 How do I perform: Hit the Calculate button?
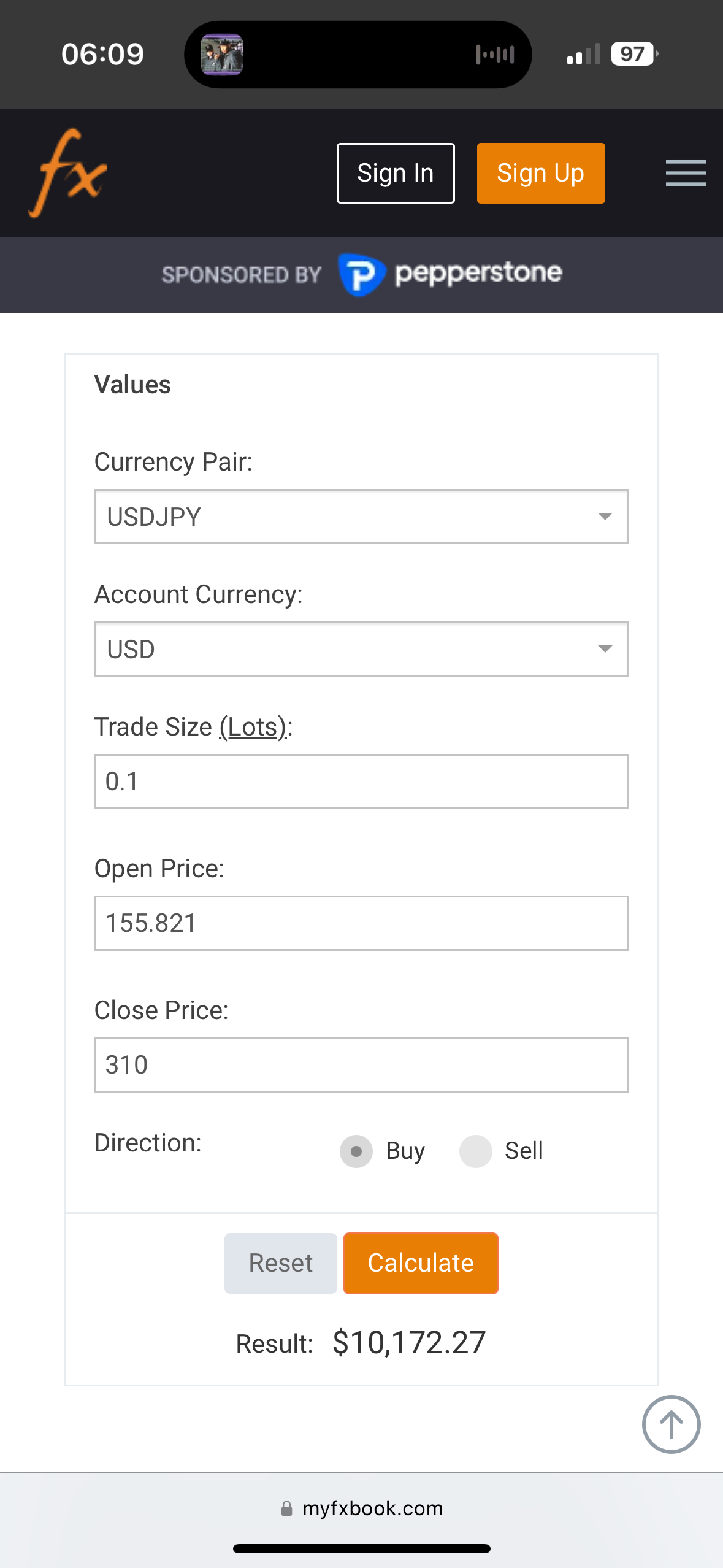(x=421, y=1263)
